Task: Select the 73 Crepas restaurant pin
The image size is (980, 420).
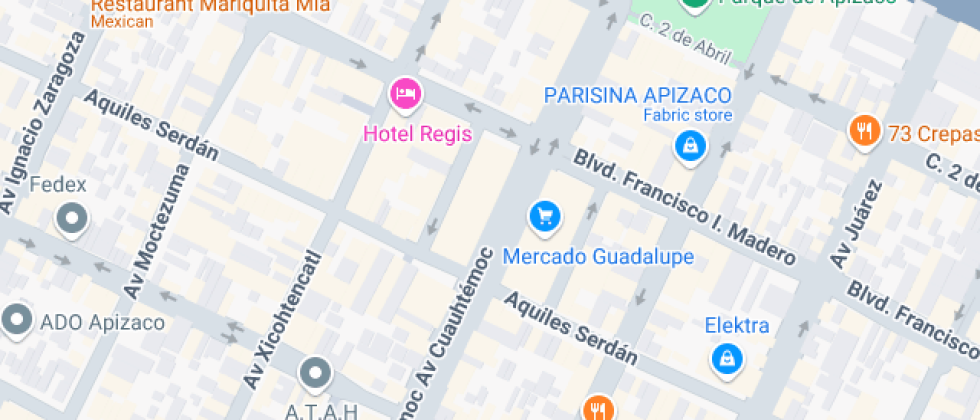Action: click(864, 131)
